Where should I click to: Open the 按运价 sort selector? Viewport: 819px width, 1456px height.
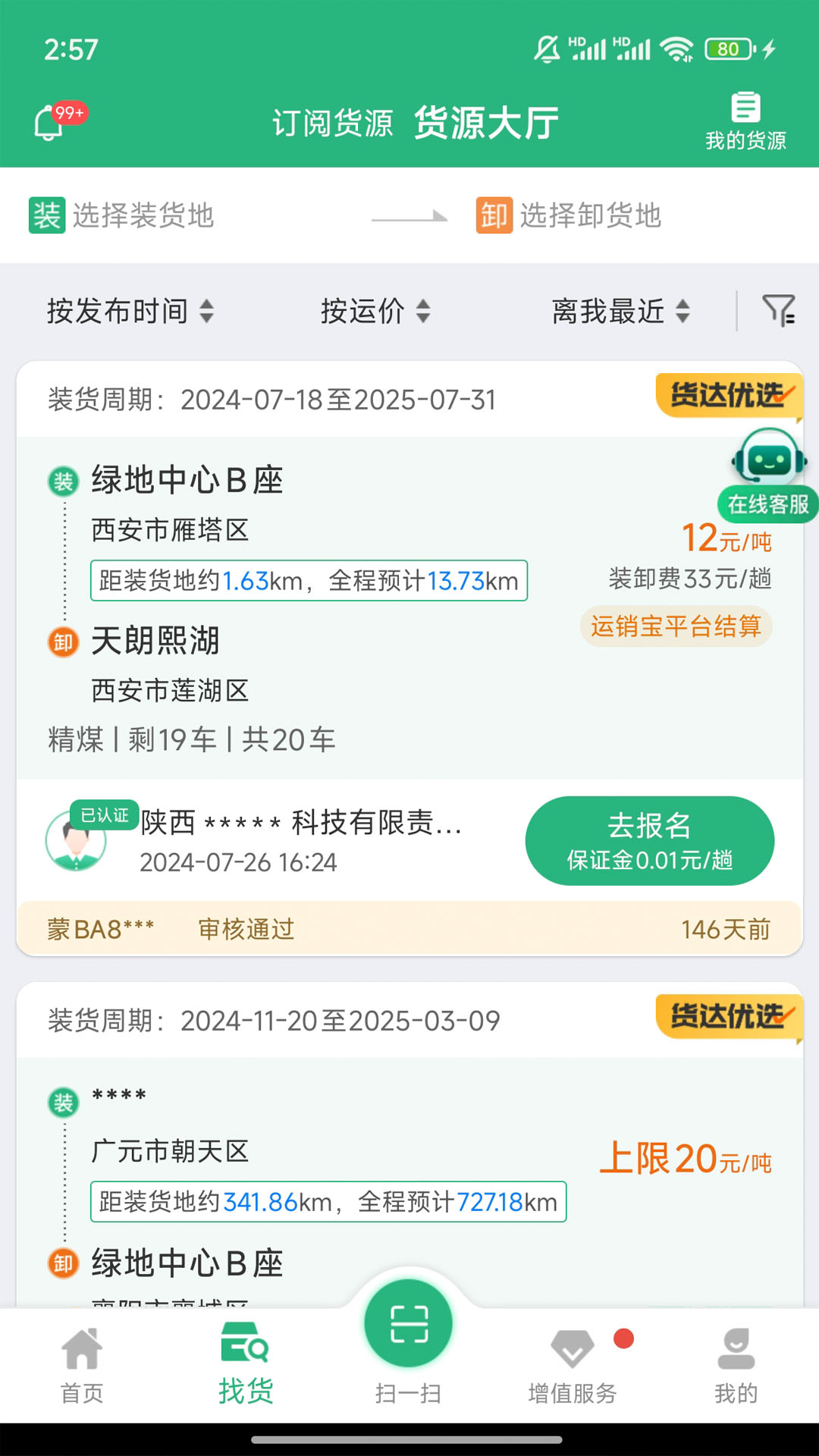(374, 312)
